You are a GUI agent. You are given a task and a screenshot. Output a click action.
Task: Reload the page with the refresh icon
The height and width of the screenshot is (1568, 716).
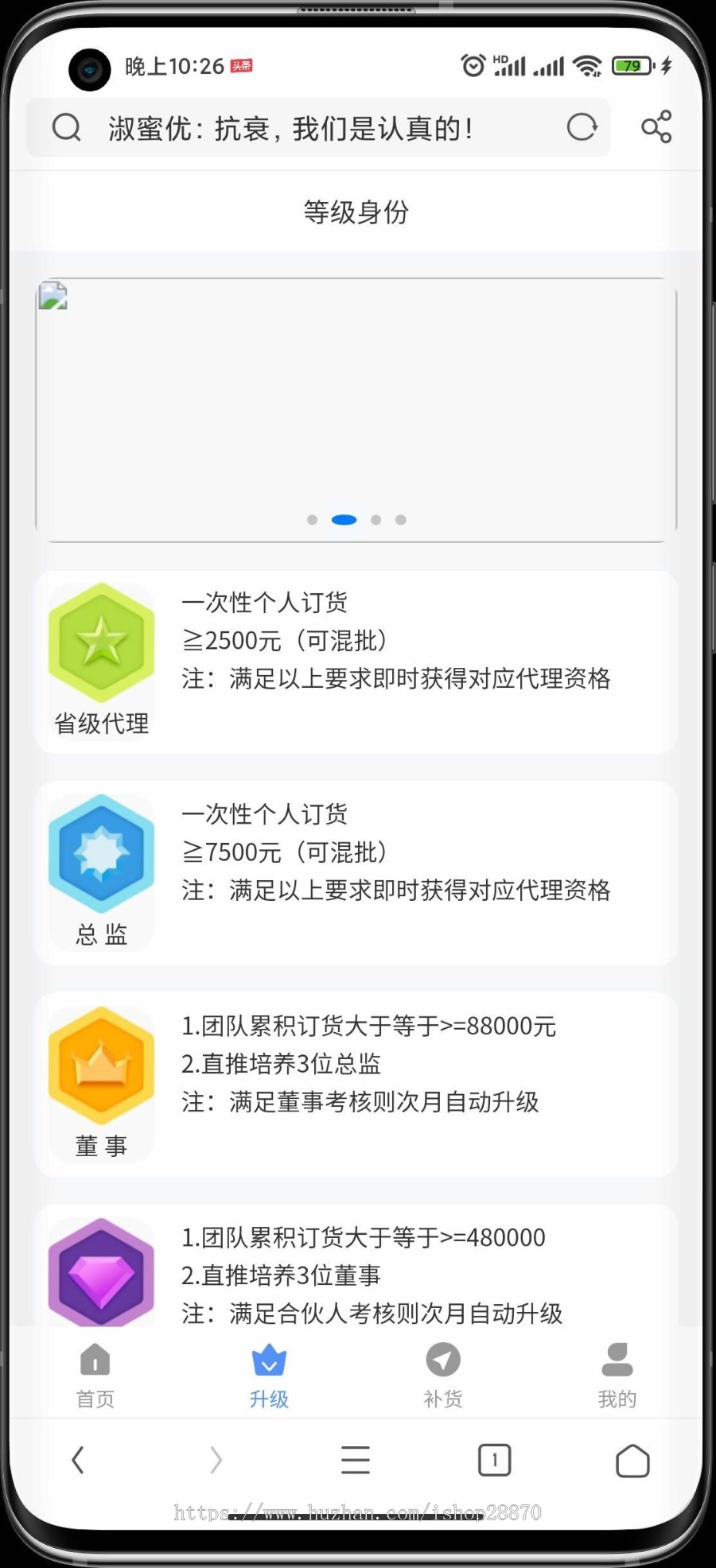582,127
